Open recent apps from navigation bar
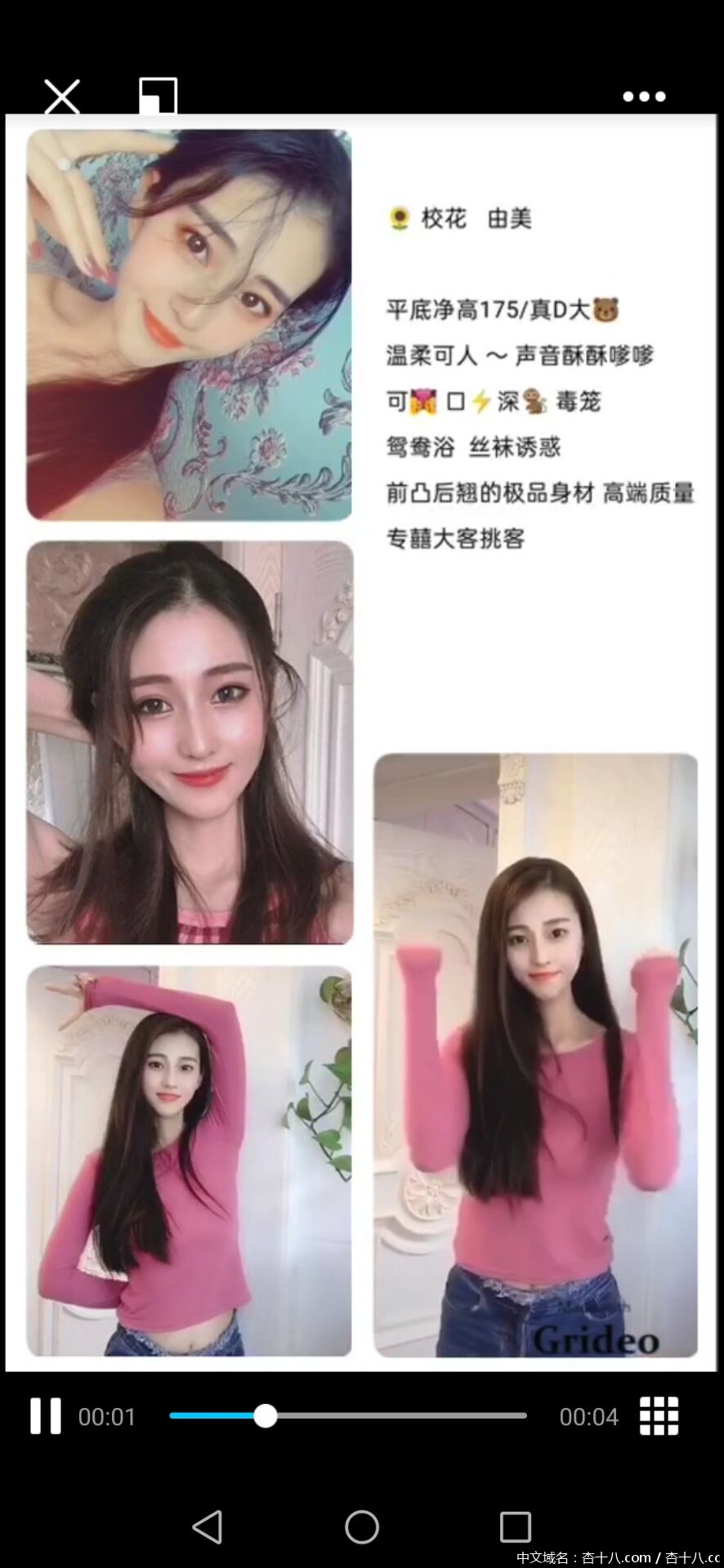Screen dimensions: 724x1568 (515, 1526)
